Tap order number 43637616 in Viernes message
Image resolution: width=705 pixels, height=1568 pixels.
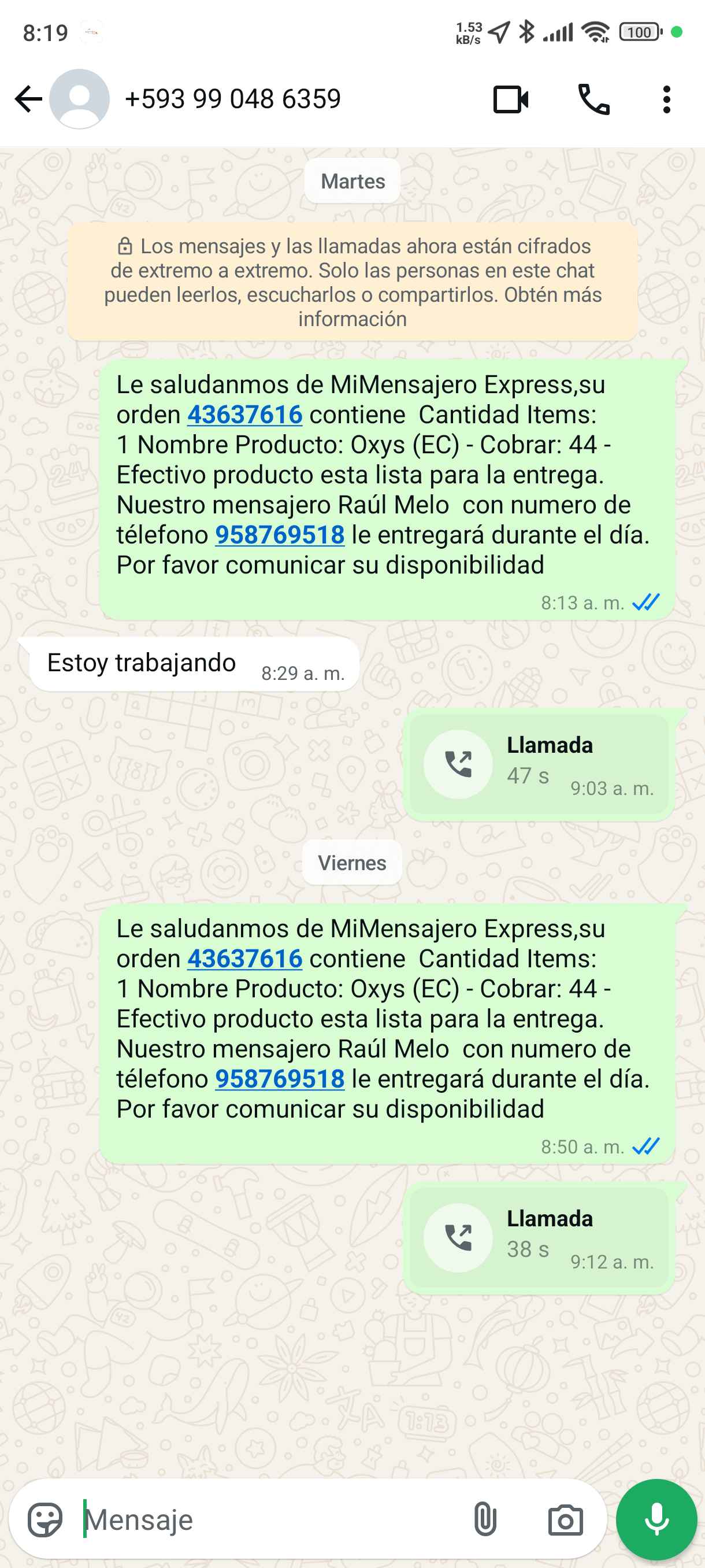(x=244, y=959)
